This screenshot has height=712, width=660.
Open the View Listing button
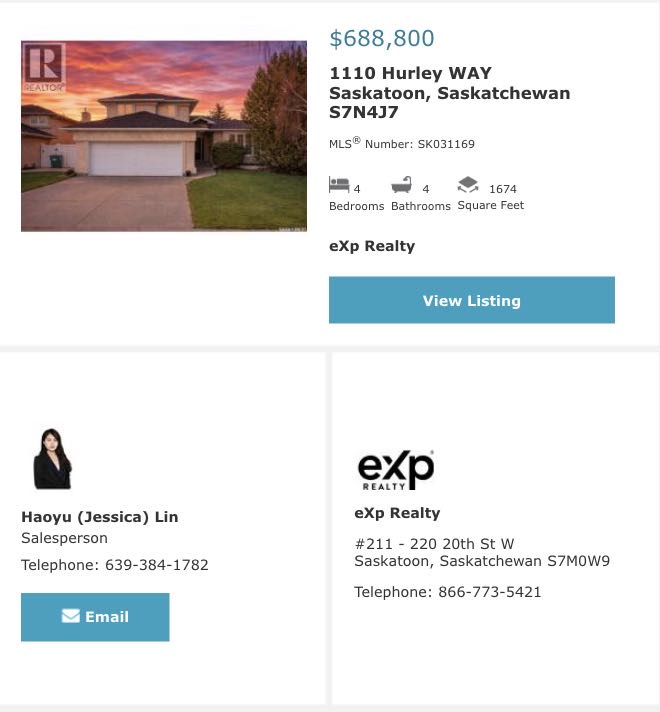click(x=471, y=300)
